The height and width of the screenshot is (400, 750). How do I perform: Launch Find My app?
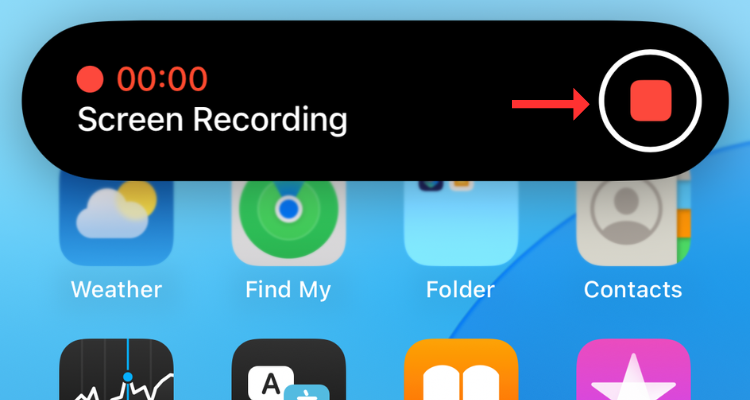tap(288, 225)
